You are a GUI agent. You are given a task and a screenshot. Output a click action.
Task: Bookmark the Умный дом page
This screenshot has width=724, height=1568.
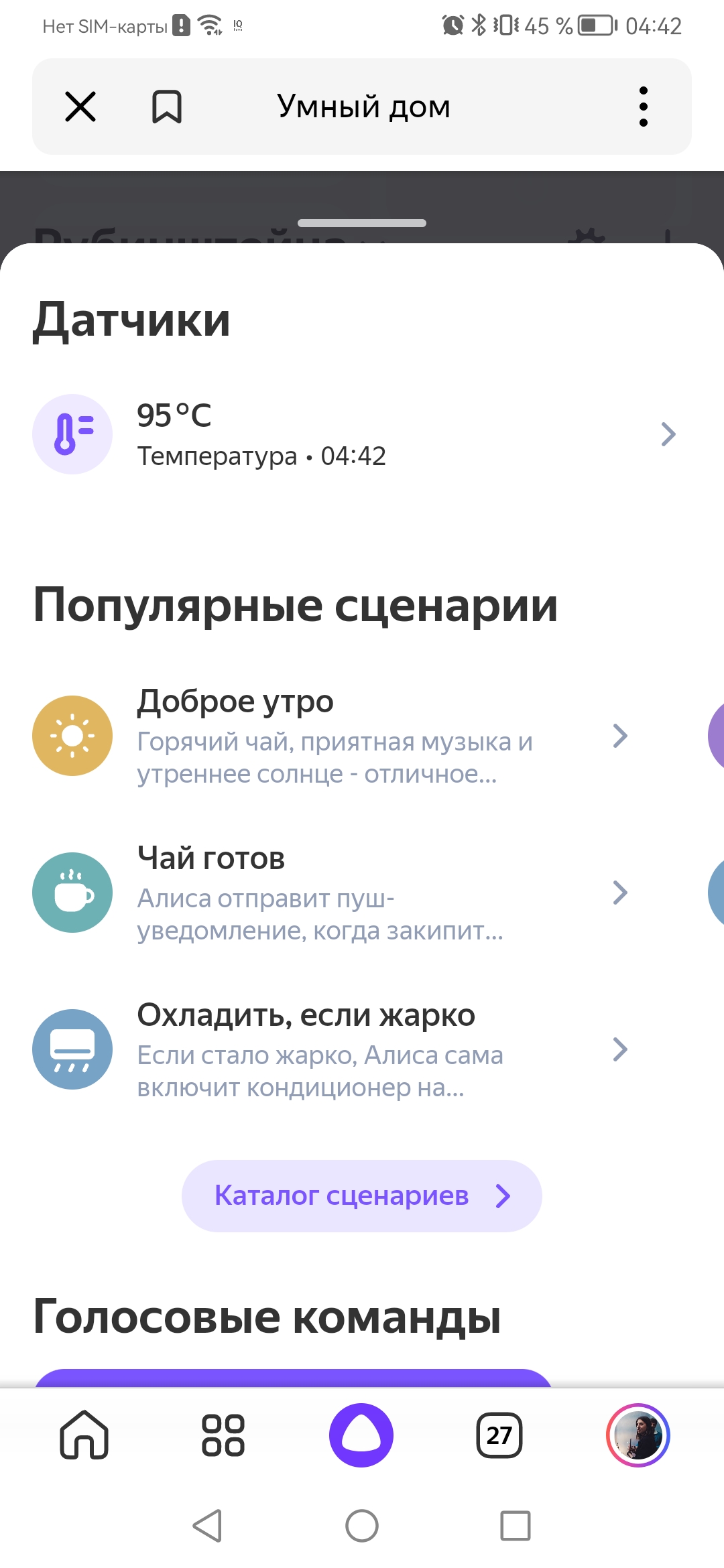(x=167, y=107)
